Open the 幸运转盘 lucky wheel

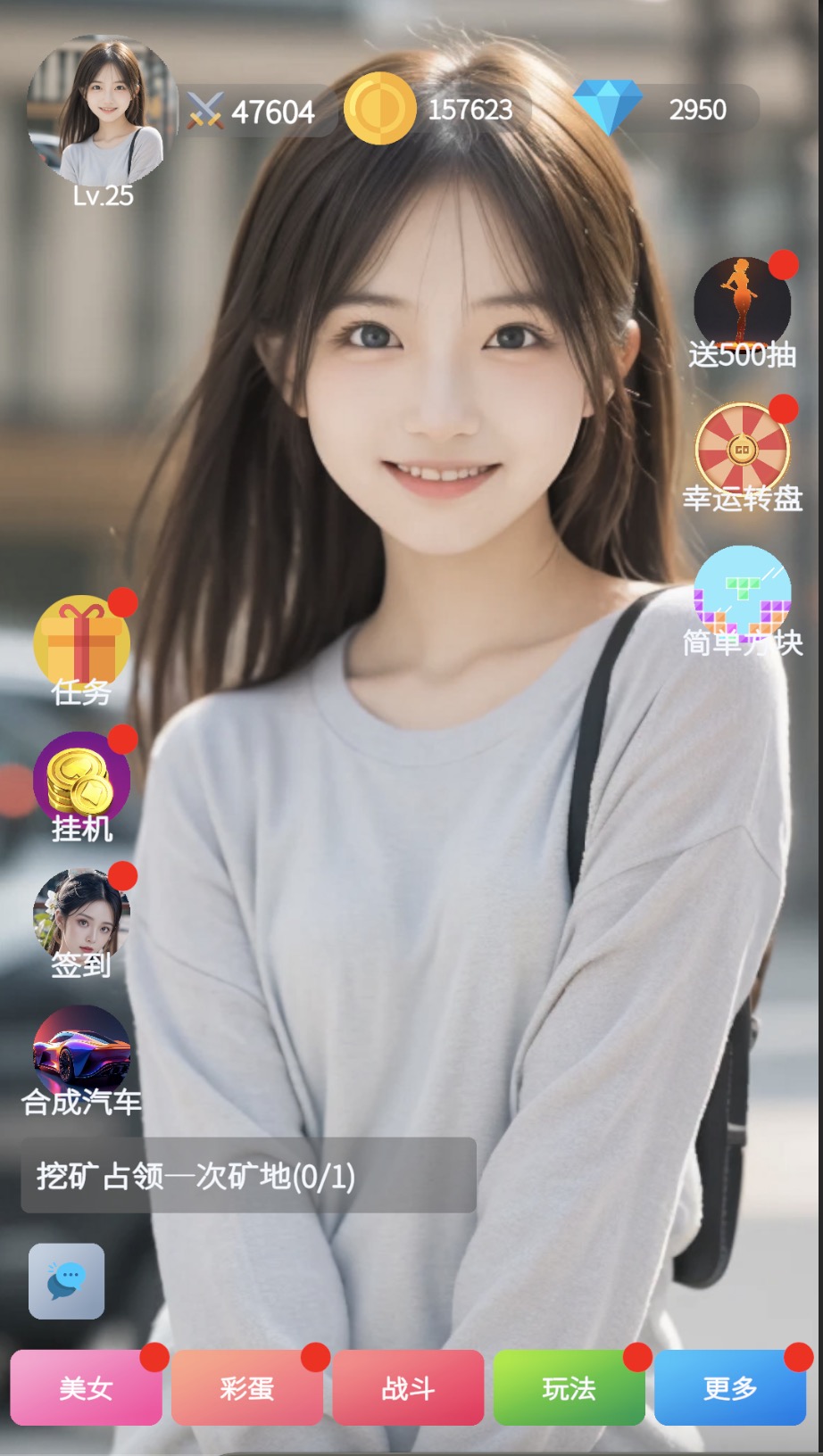(x=742, y=451)
